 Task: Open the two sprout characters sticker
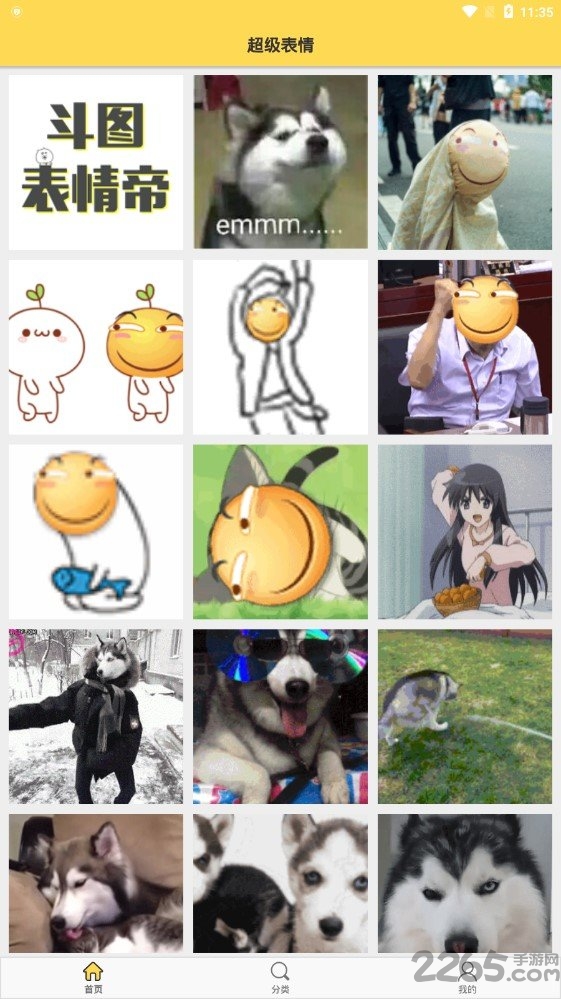96,347
